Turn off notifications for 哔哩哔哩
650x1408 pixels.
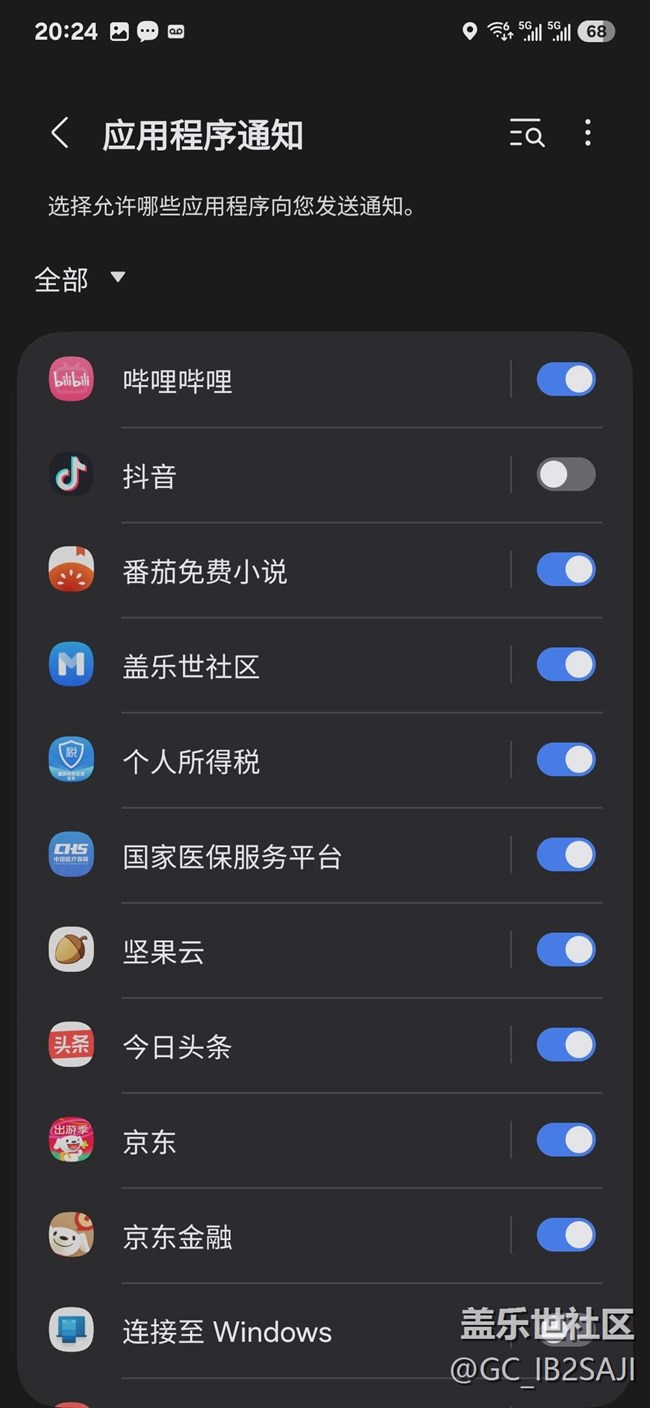[565, 380]
